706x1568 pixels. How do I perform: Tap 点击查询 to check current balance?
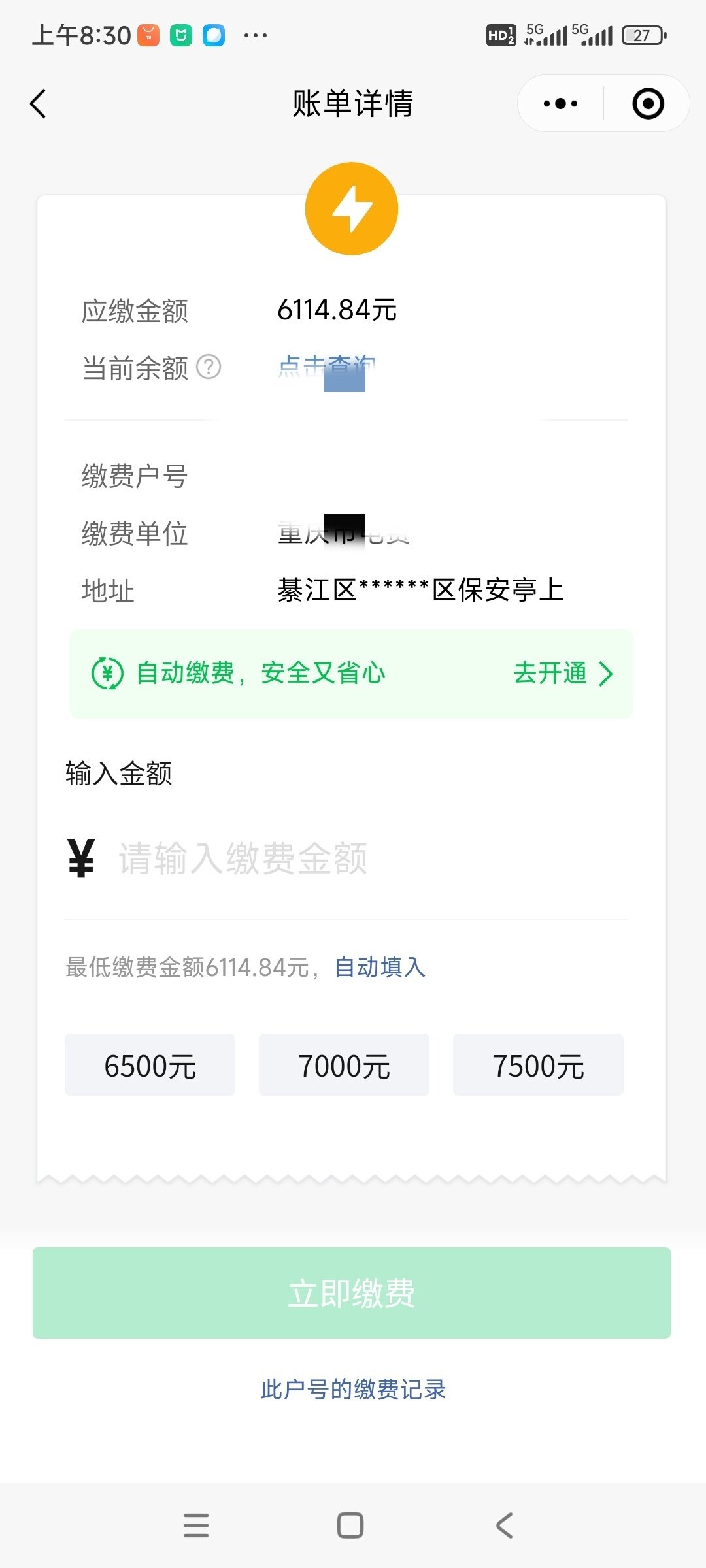pyautogui.click(x=327, y=367)
